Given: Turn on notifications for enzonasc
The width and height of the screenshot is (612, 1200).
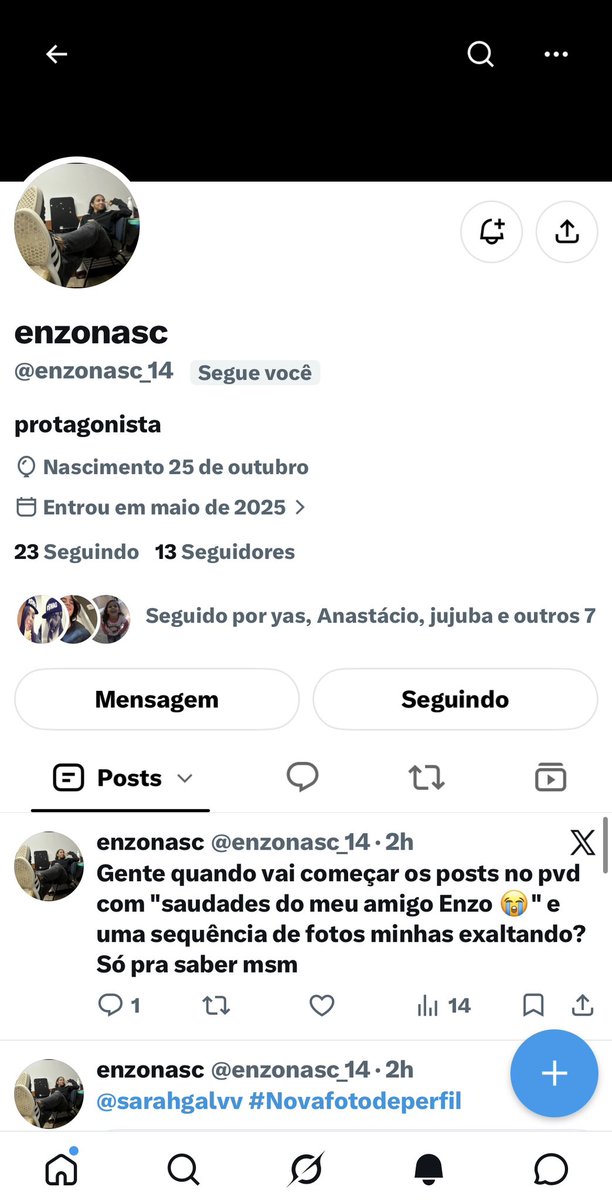Looking at the screenshot, I should pos(491,232).
